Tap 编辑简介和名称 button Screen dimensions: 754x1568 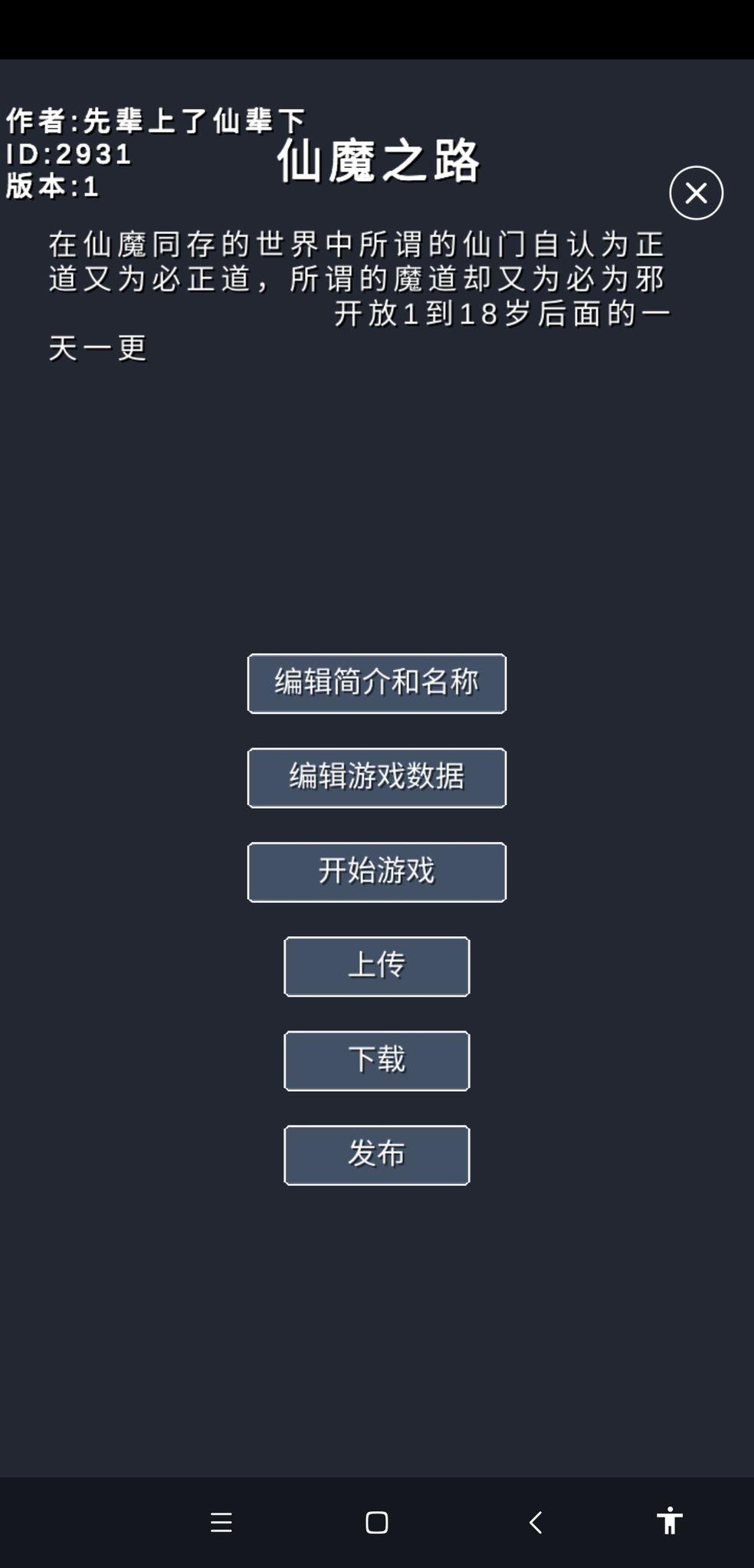click(376, 683)
